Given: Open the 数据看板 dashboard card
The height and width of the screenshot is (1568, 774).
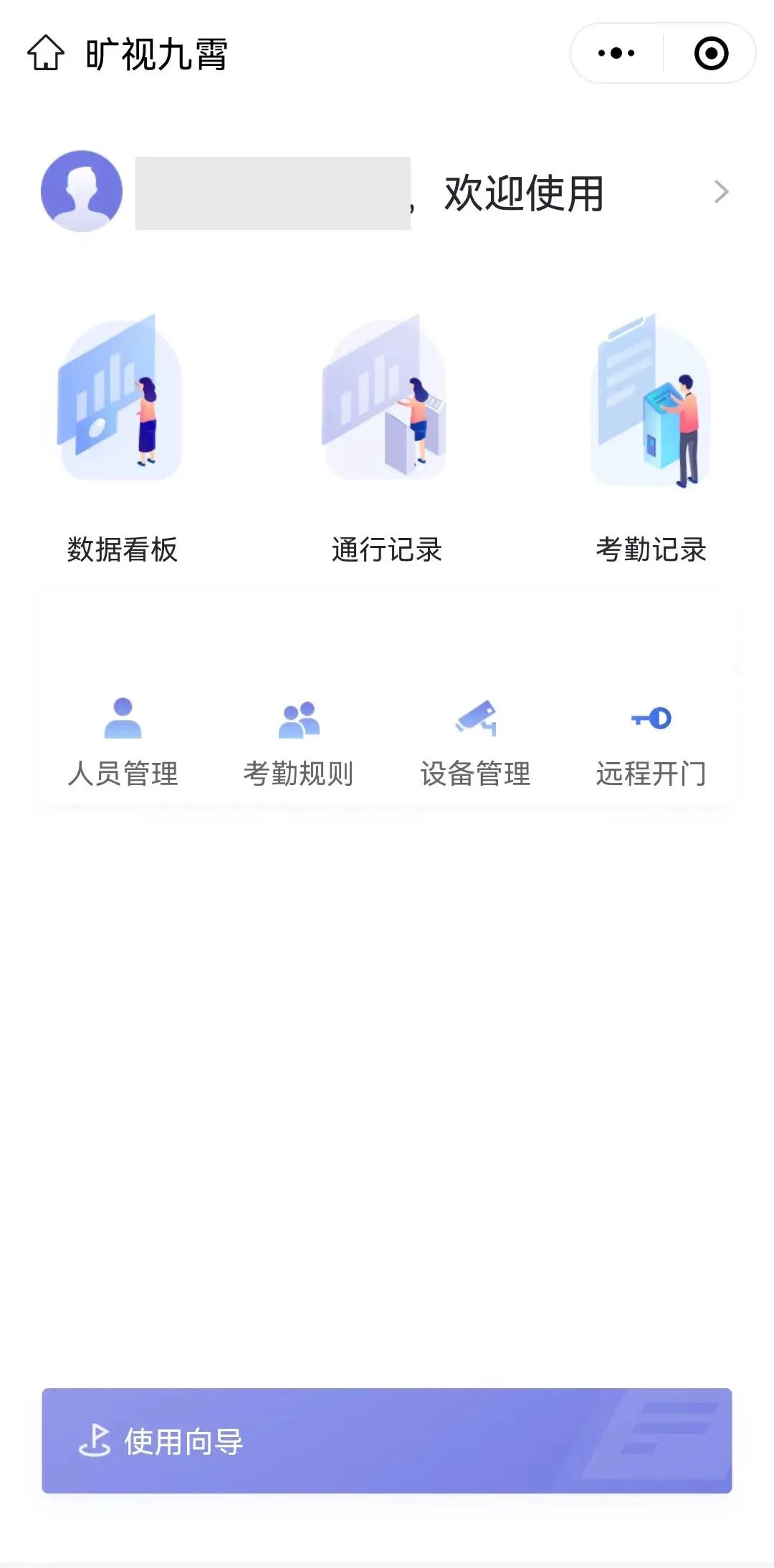Looking at the screenshot, I should (122, 438).
